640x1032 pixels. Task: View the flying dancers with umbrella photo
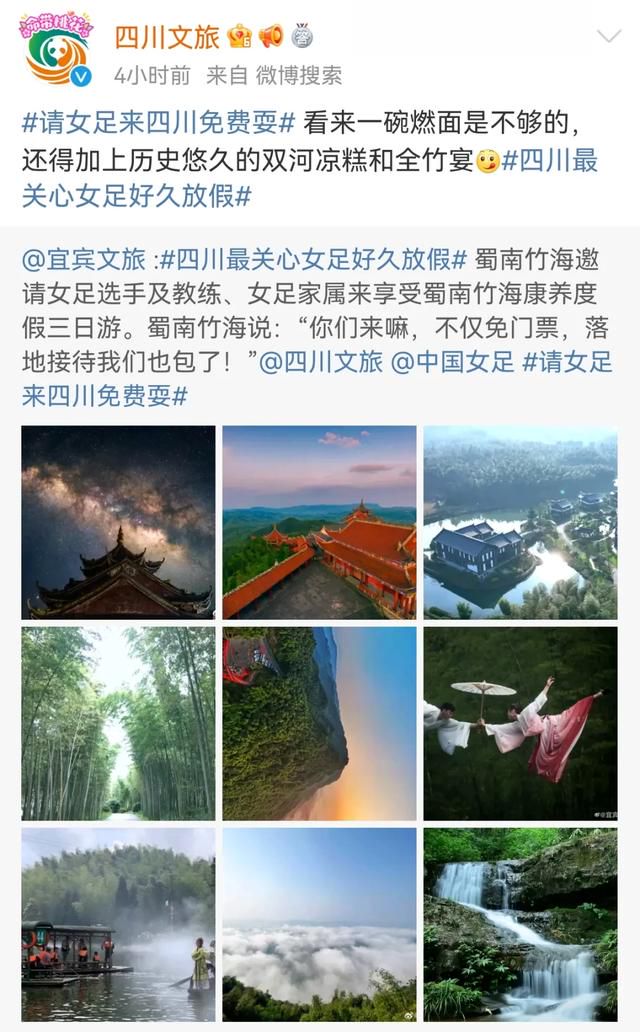coord(520,723)
